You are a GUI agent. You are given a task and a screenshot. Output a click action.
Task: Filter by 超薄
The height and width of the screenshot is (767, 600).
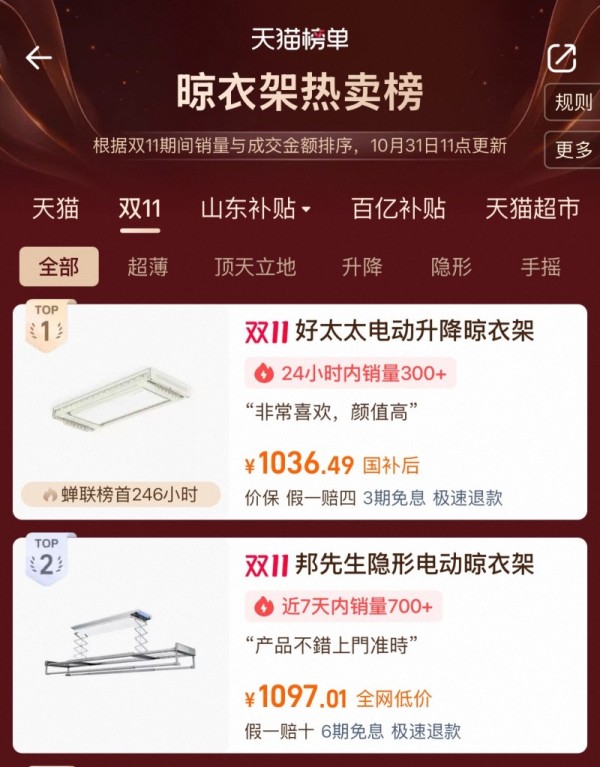point(148,267)
